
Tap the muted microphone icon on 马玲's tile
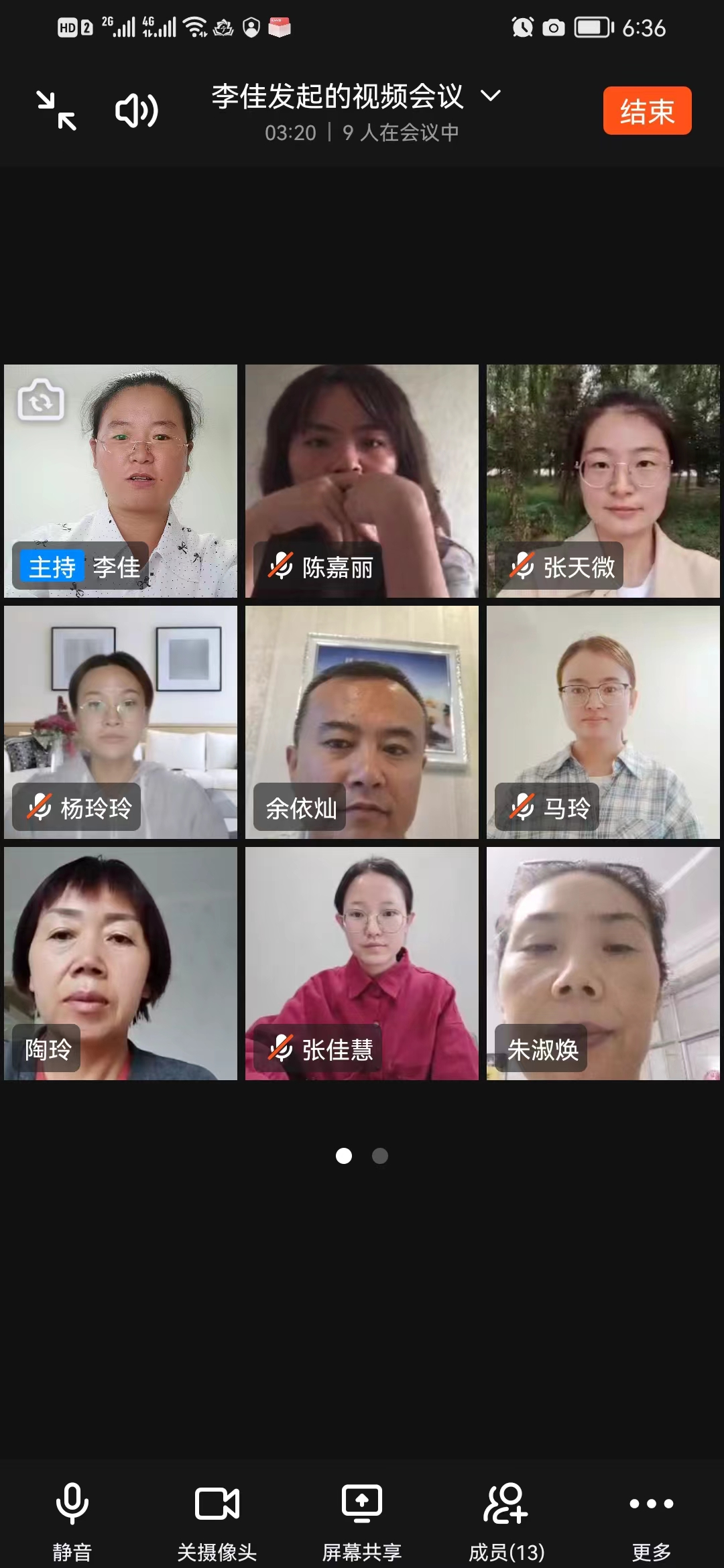click(x=522, y=807)
